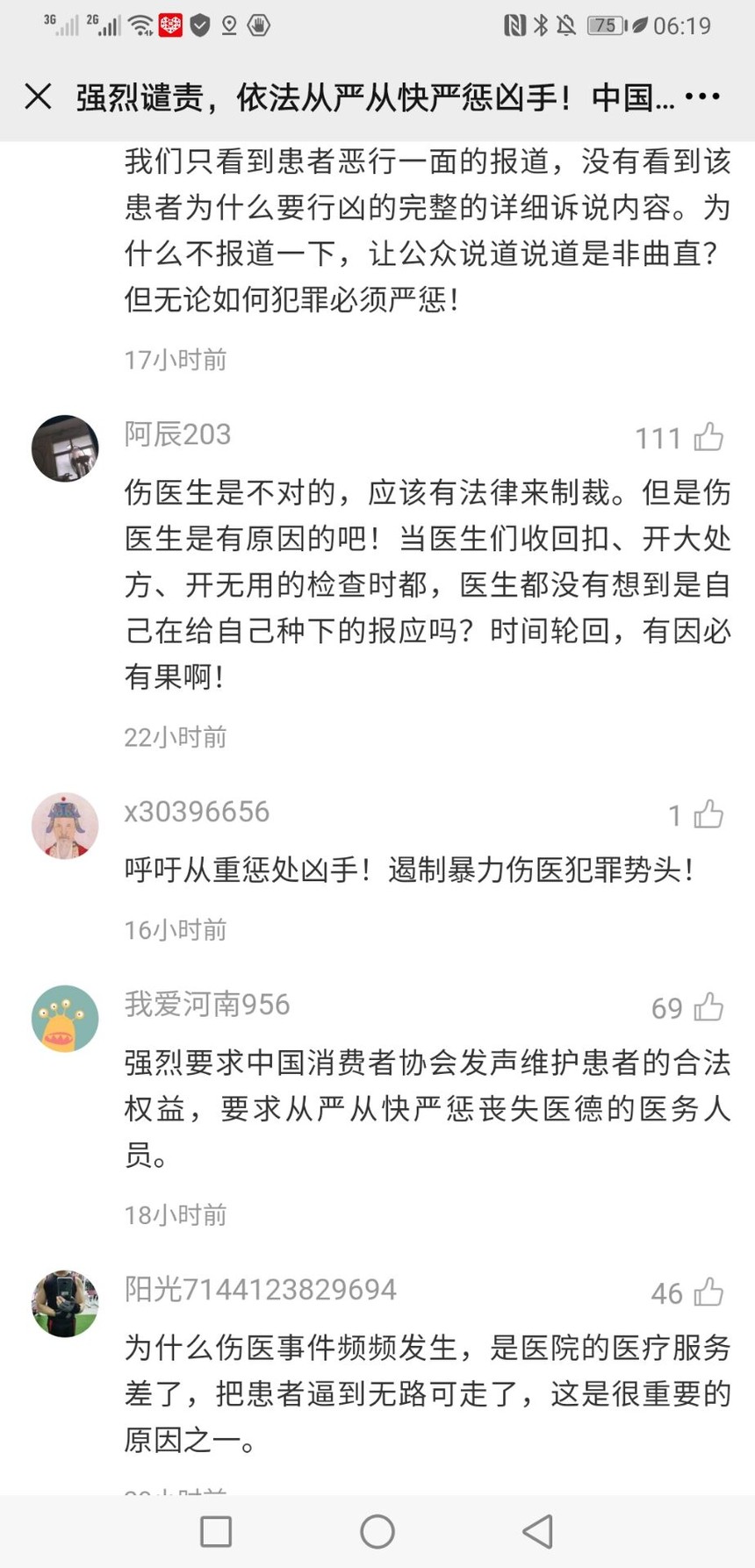Open the recent apps overview
Viewport: 755px width, 1568px height.
tap(216, 1531)
